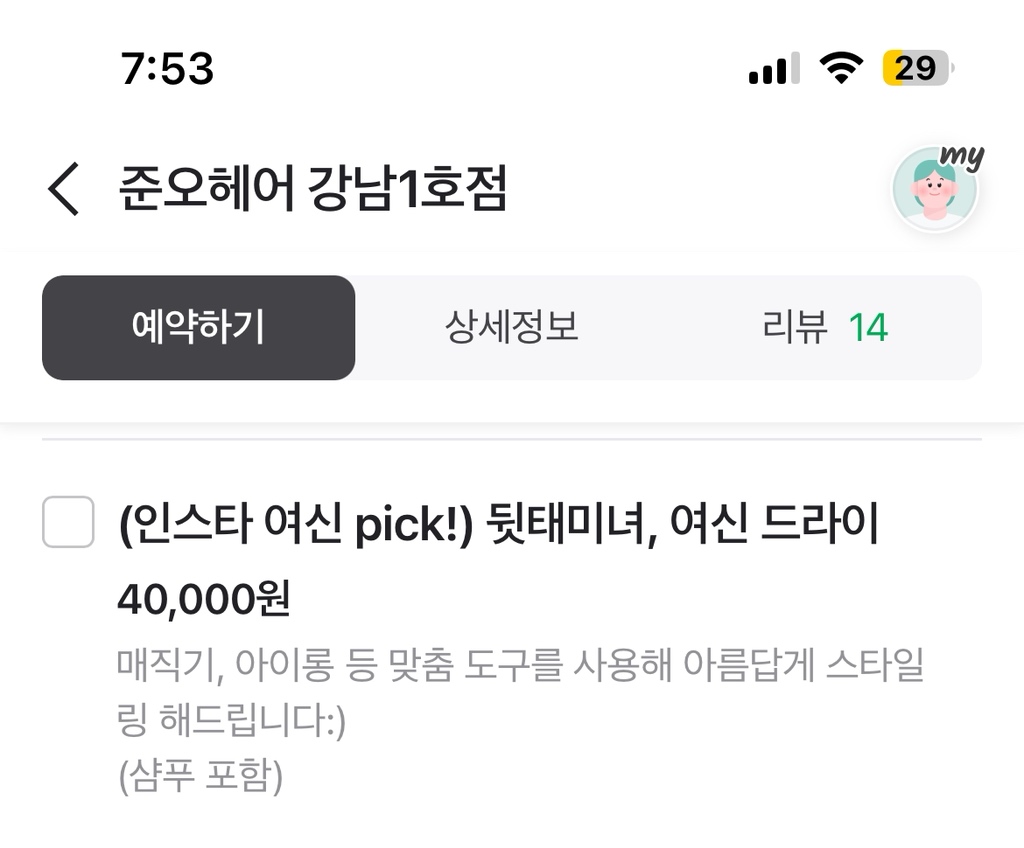This screenshot has height=848, width=1024.
Task: Select the 예약하기 tab
Action: pos(198,328)
